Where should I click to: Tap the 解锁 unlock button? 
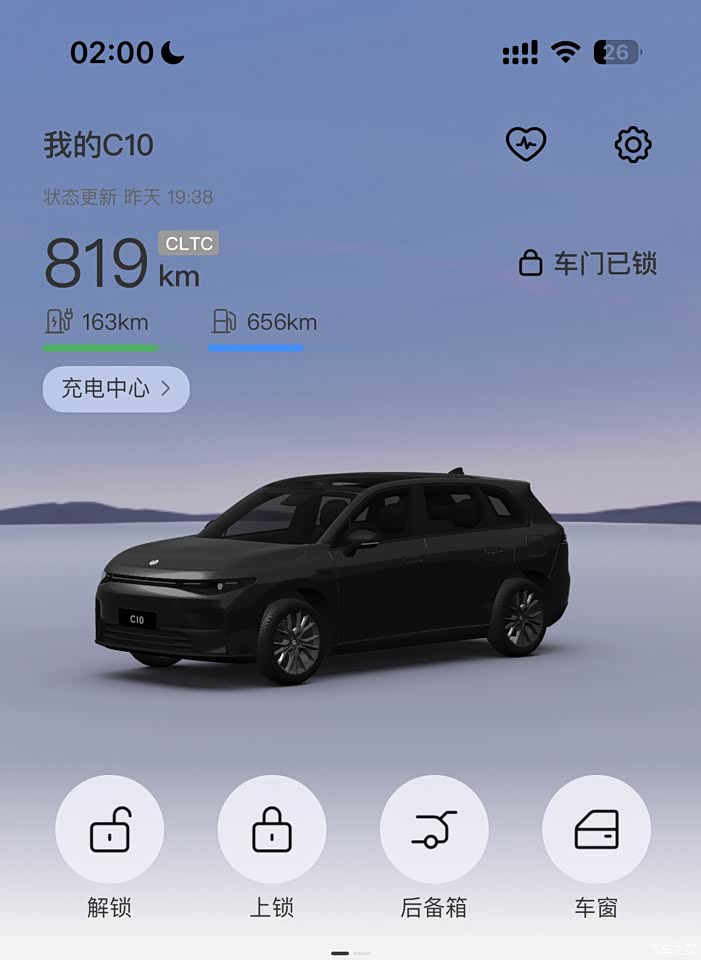[x=110, y=830]
